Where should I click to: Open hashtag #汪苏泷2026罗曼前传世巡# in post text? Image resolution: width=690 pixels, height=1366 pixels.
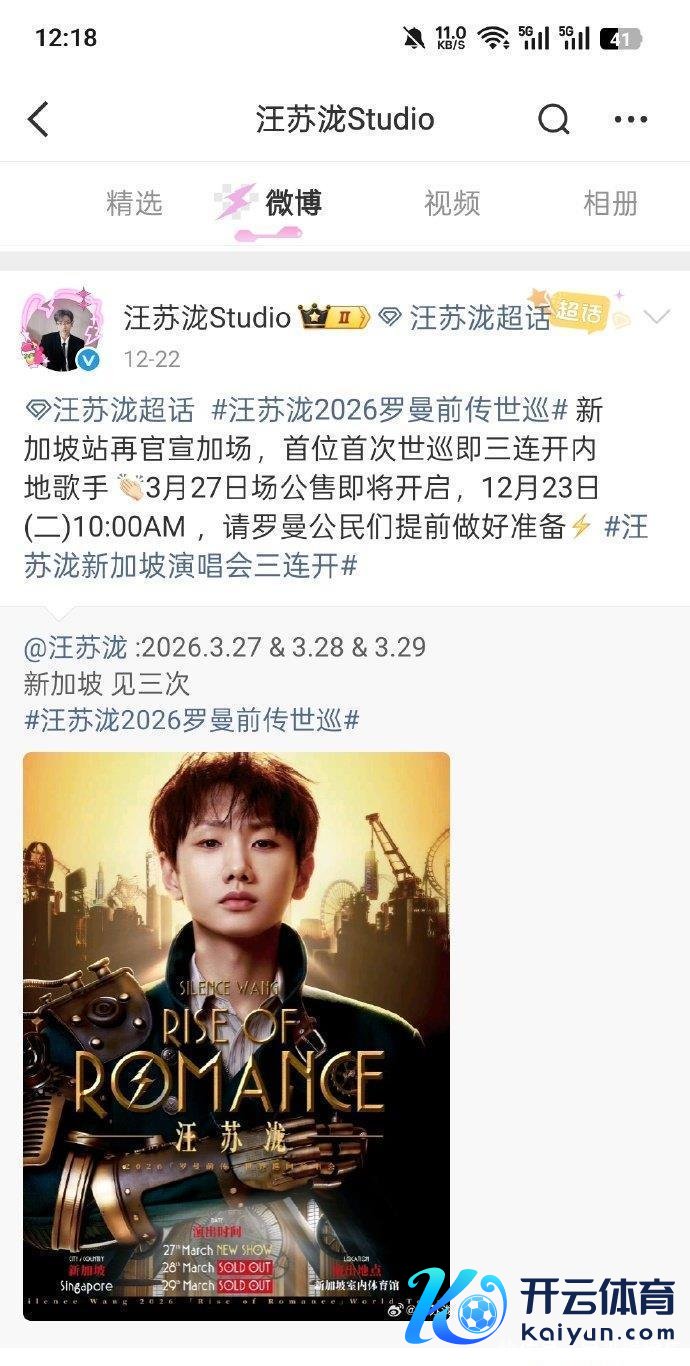click(x=390, y=410)
